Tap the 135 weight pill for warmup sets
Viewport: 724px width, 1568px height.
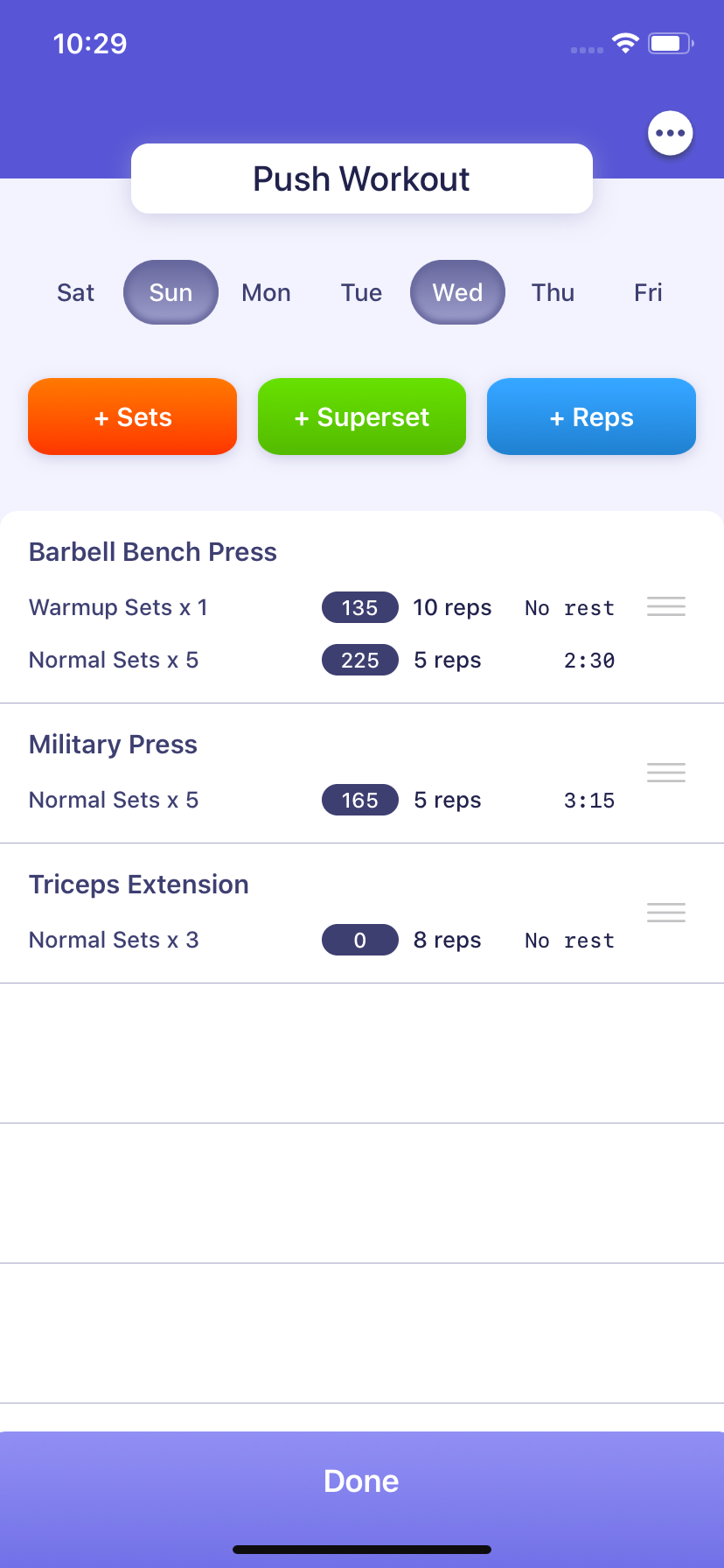(359, 607)
